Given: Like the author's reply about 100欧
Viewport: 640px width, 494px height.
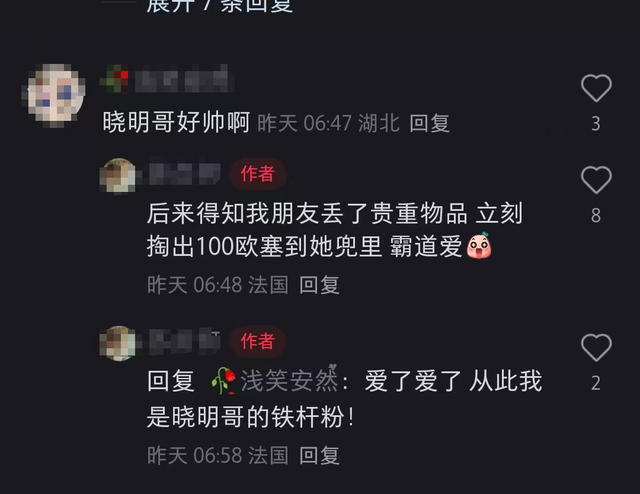Looking at the screenshot, I should pyautogui.click(x=596, y=180).
